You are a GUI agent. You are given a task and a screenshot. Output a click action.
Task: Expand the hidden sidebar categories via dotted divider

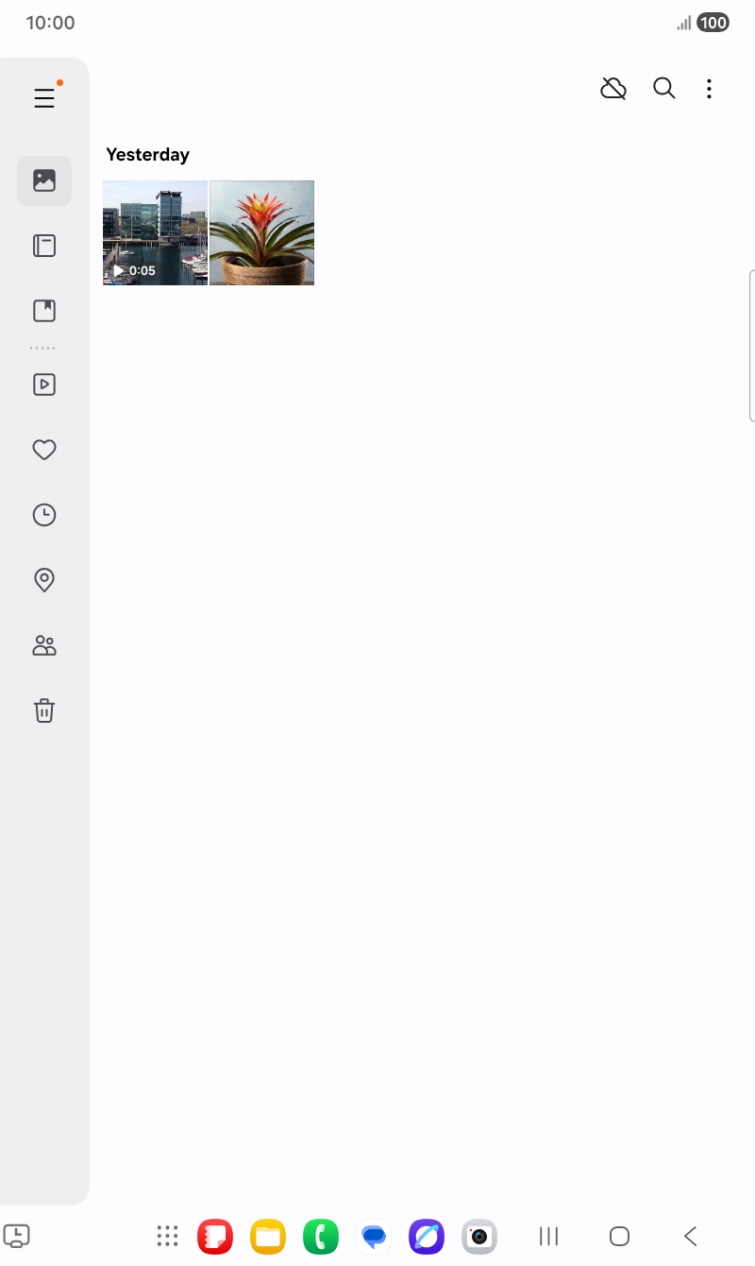coord(44,347)
